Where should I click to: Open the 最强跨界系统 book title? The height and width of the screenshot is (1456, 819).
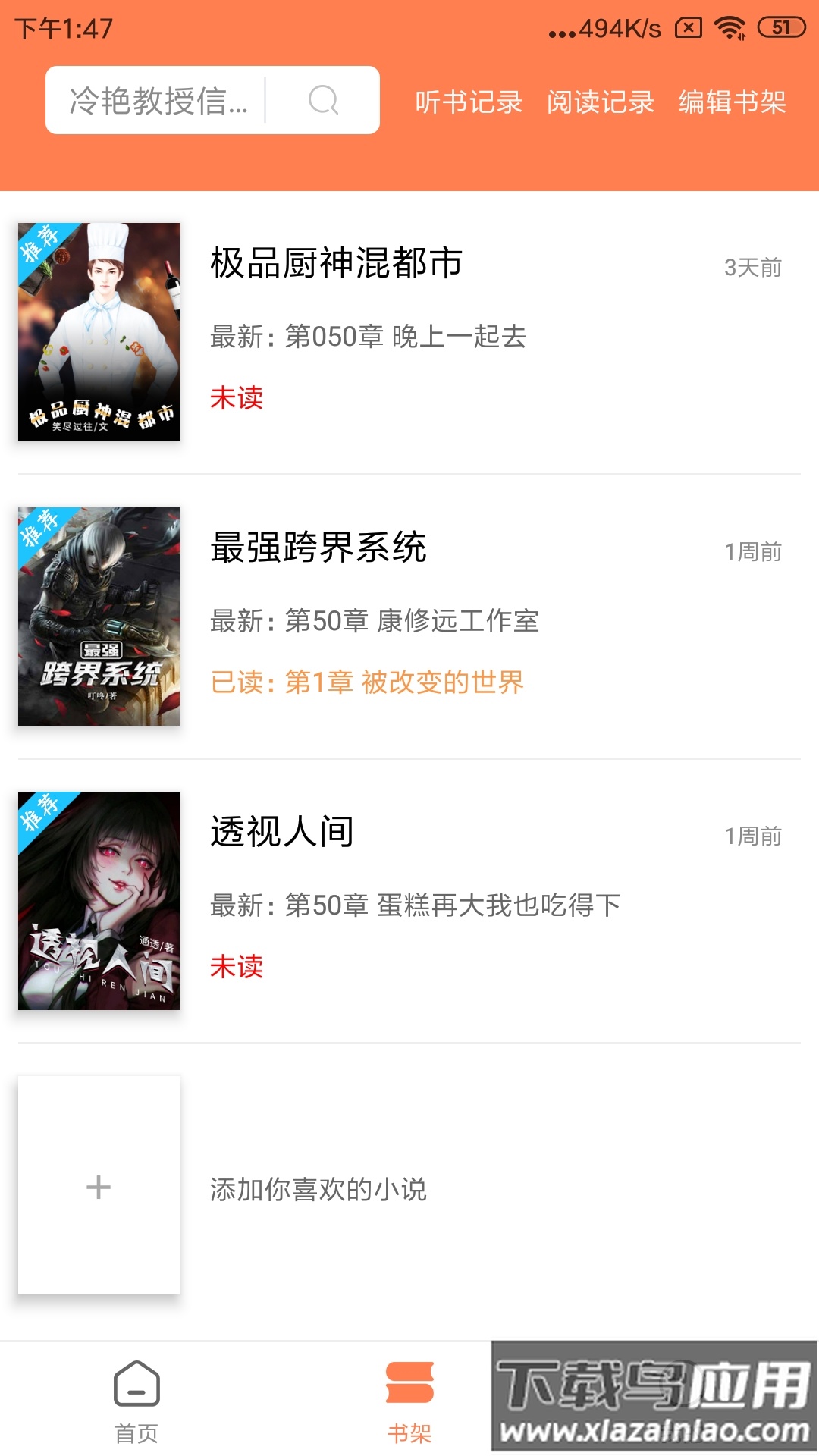tap(318, 548)
